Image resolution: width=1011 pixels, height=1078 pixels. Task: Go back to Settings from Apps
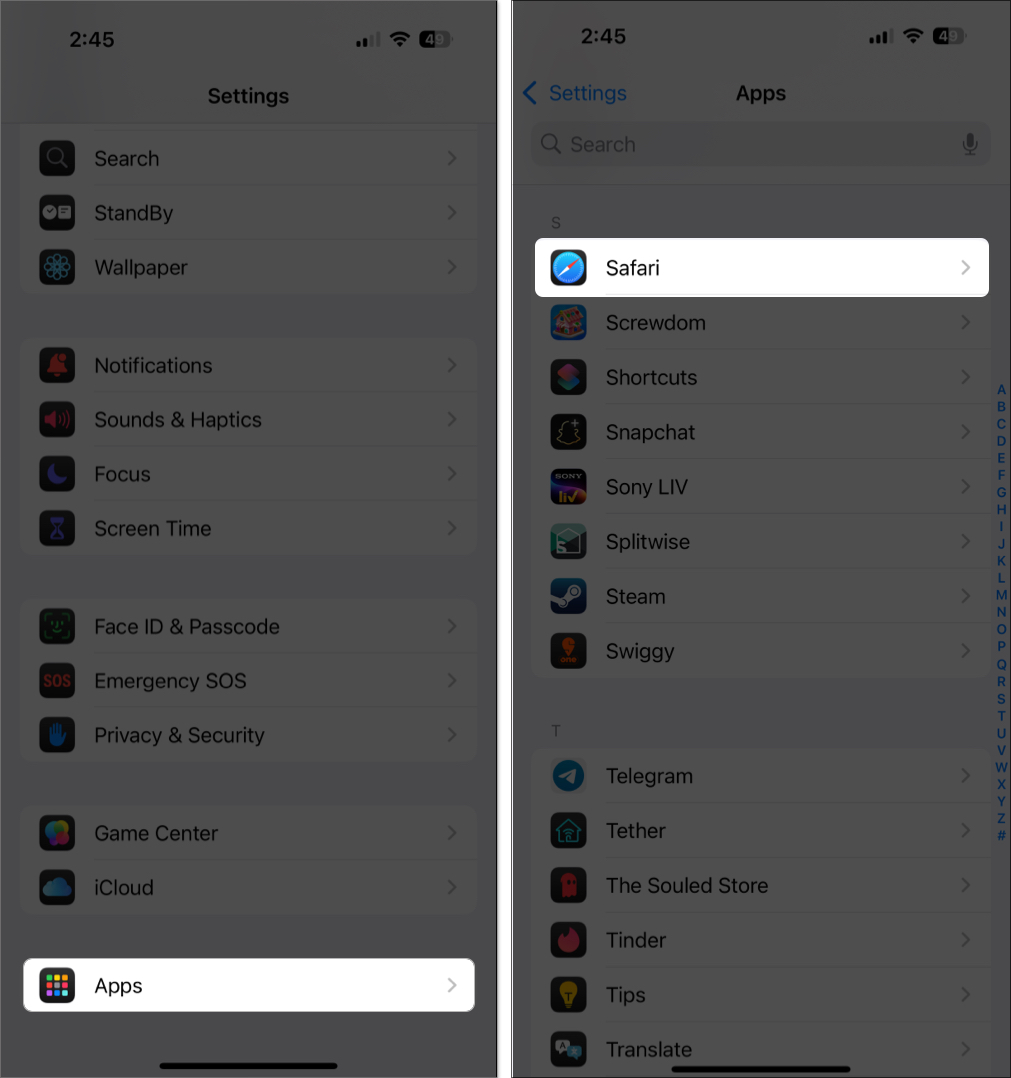(x=576, y=93)
